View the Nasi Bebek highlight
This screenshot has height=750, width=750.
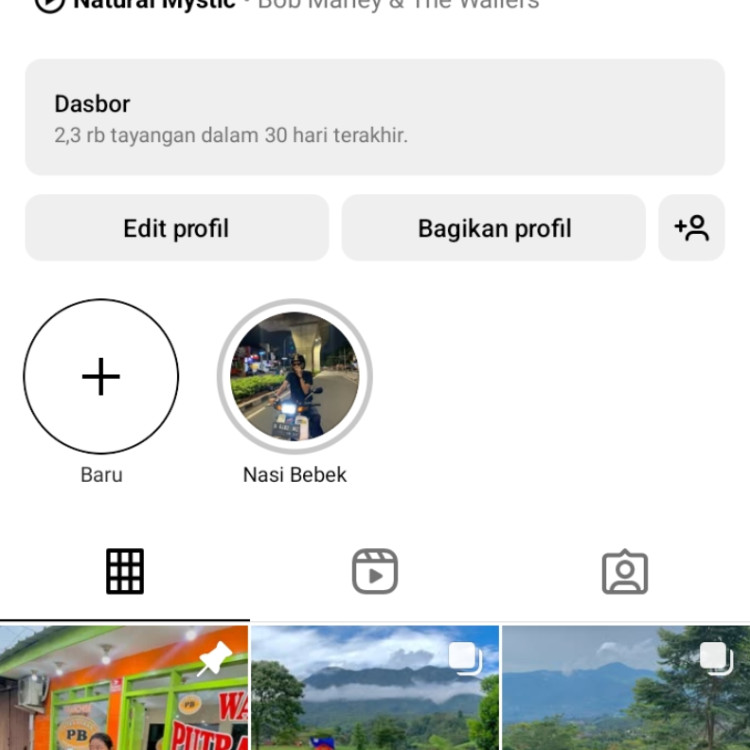click(x=295, y=377)
